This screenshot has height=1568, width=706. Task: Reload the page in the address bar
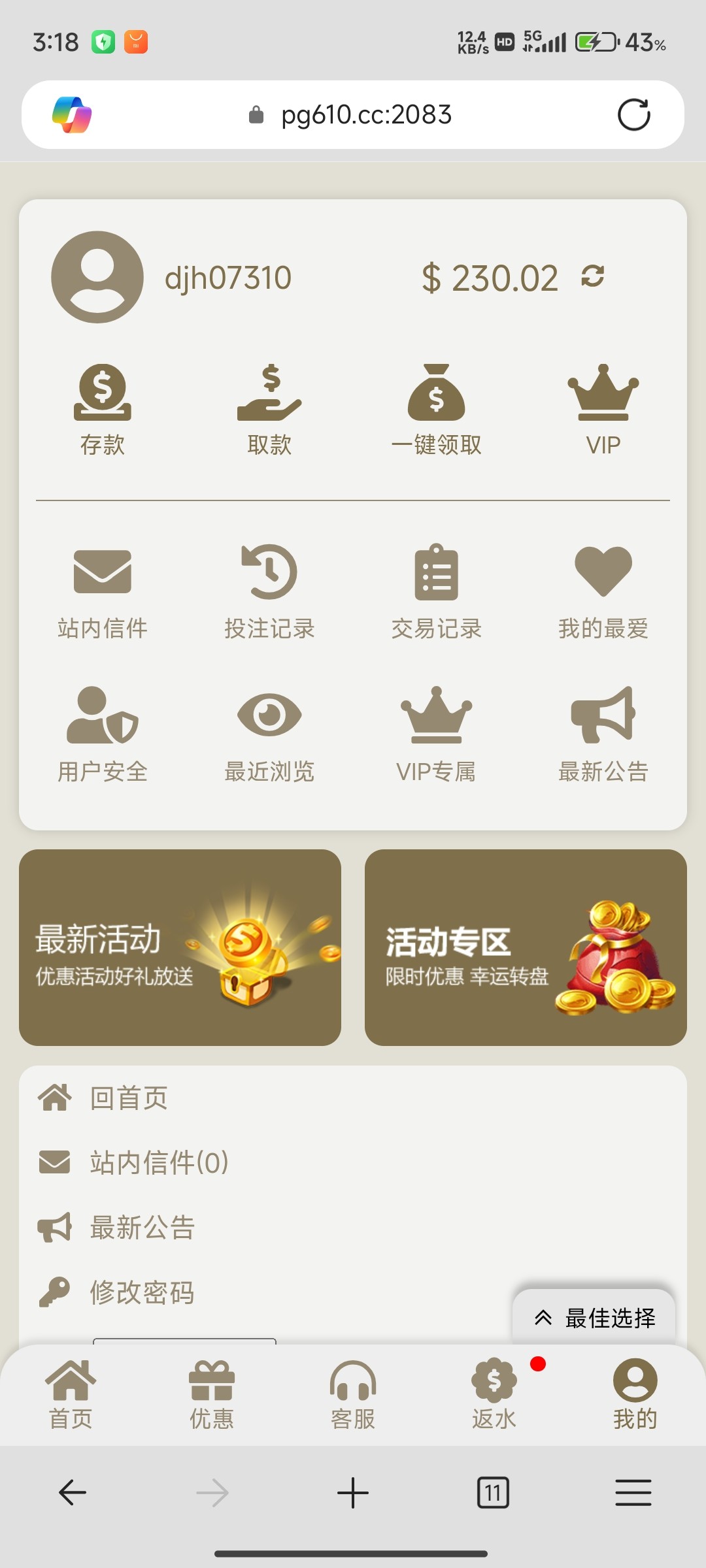(x=633, y=115)
